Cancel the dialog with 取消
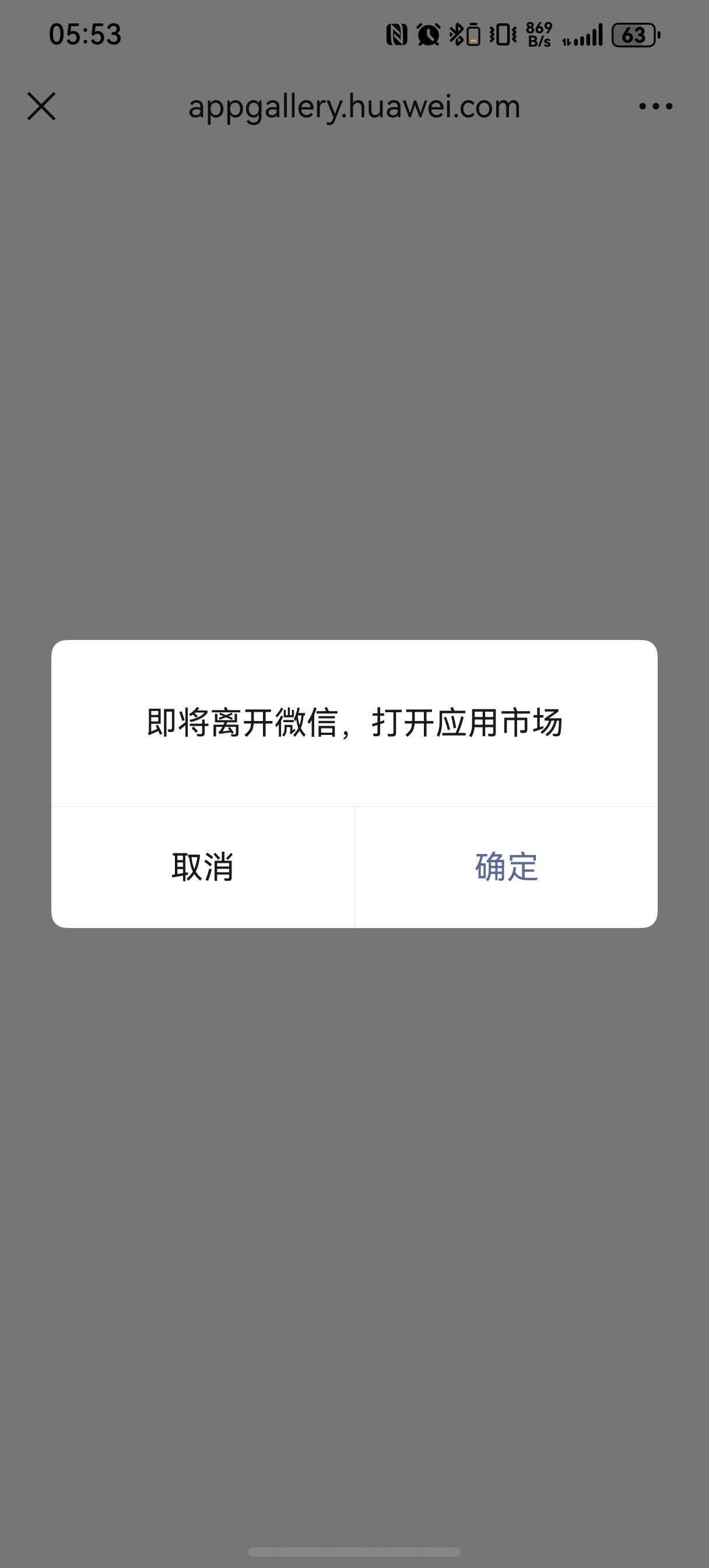709x1568 pixels. click(x=203, y=867)
